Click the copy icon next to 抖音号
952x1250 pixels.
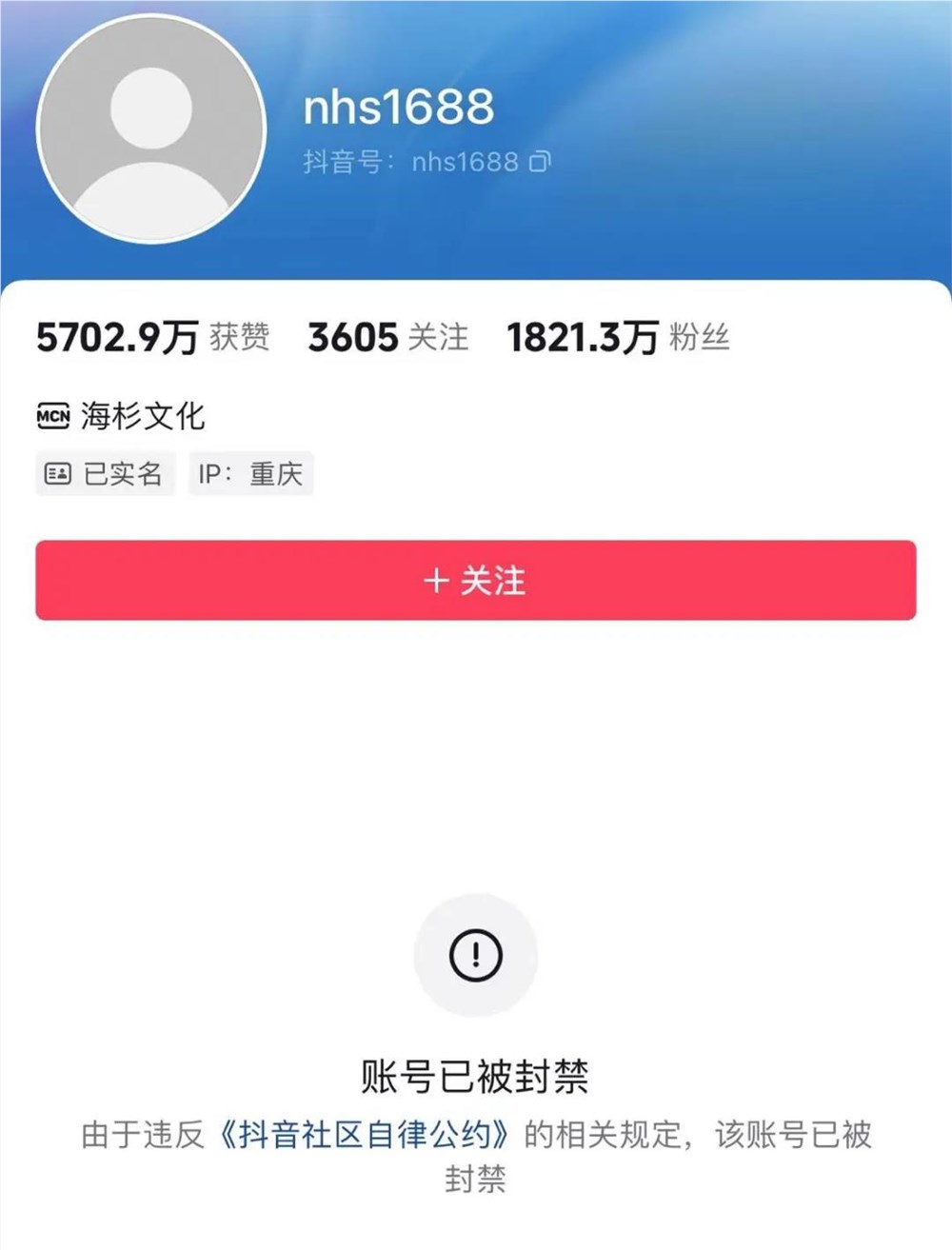[x=538, y=162]
